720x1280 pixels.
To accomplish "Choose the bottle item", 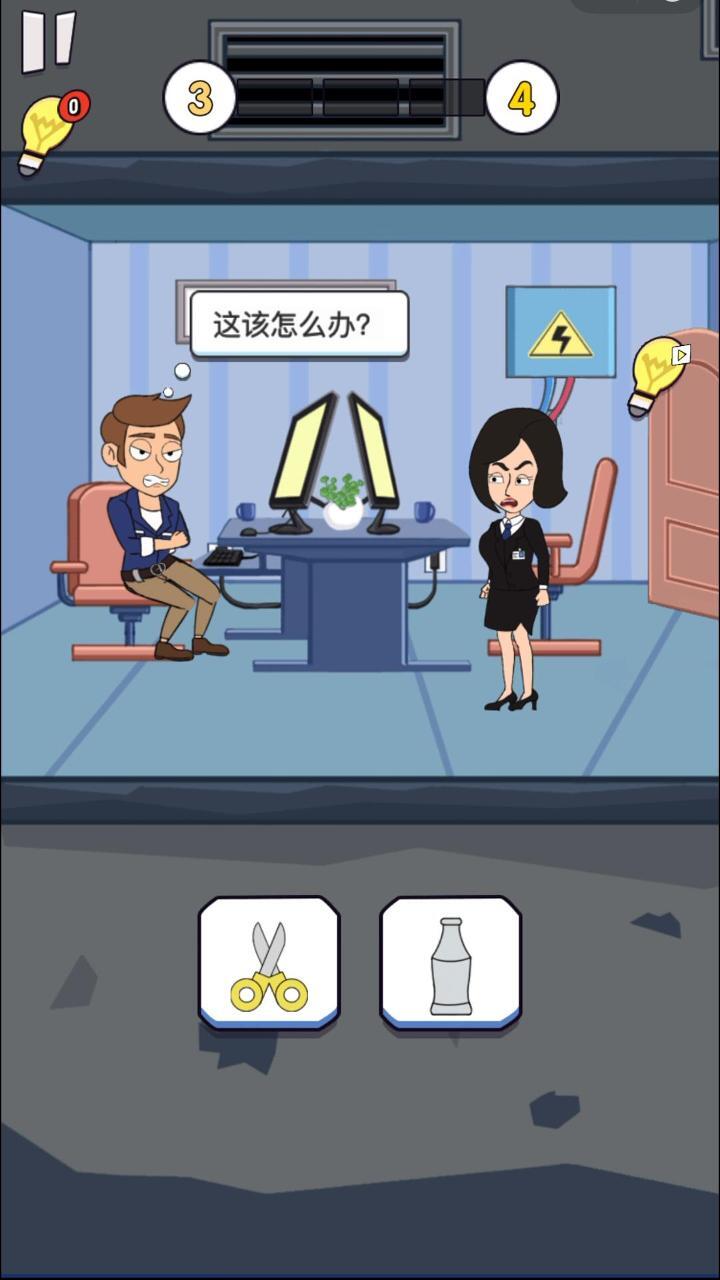I will point(450,963).
